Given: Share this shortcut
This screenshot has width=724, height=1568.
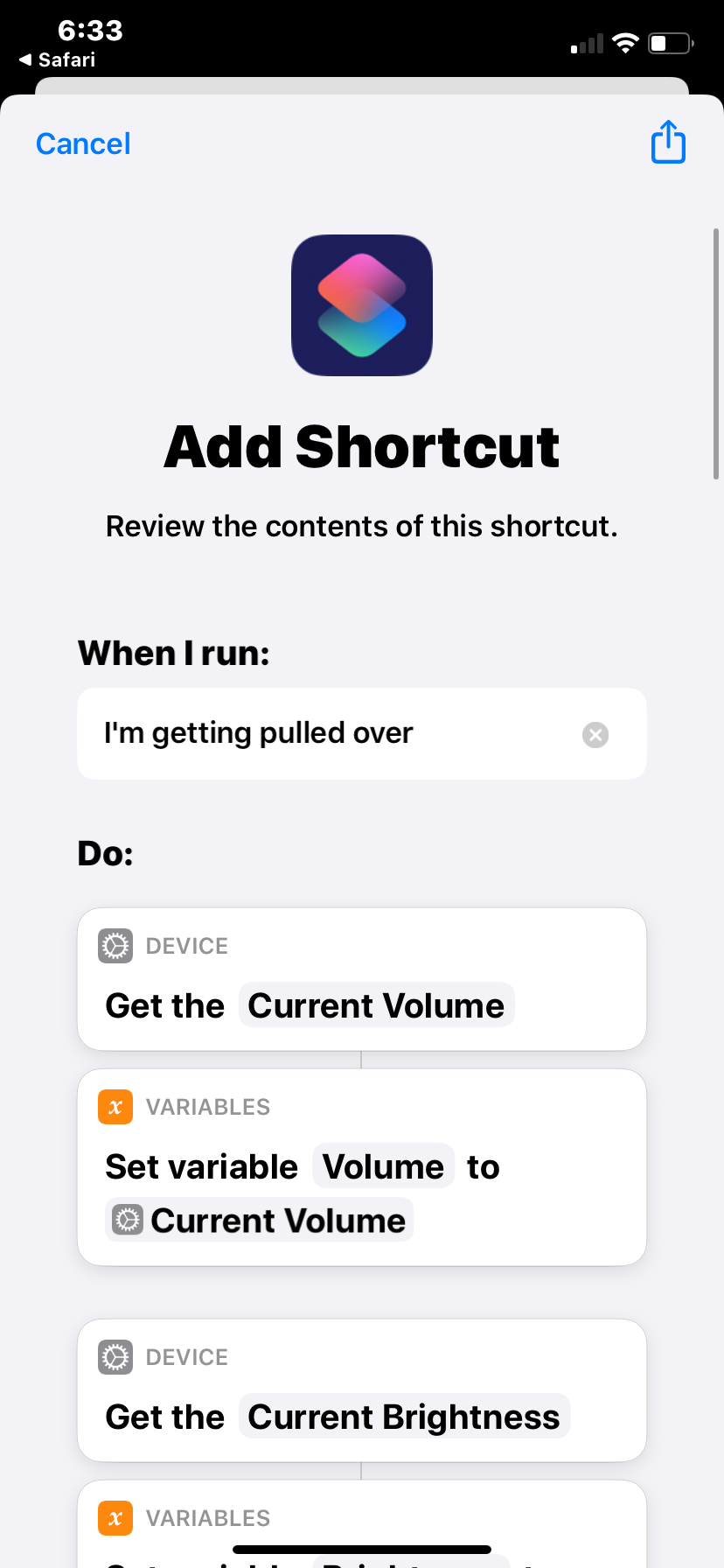Looking at the screenshot, I should coord(668,143).
